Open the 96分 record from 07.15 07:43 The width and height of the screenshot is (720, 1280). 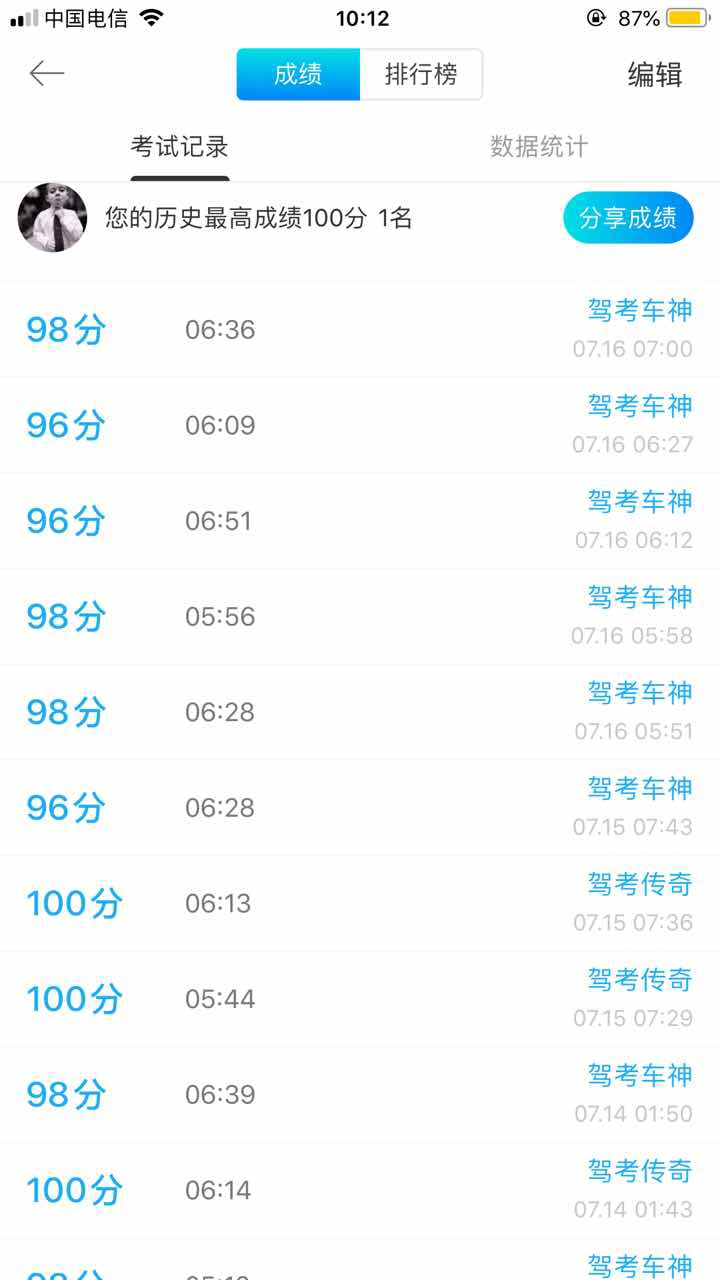[360, 808]
